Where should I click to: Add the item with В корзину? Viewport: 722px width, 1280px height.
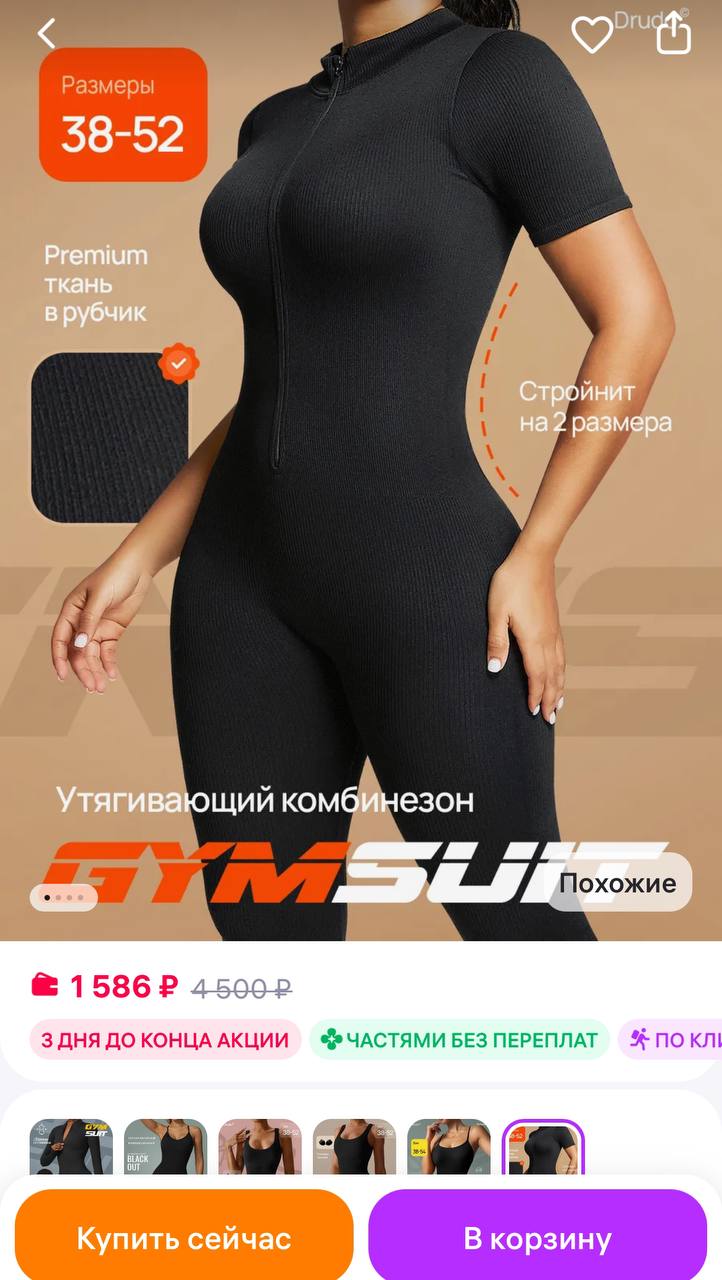coord(538,1239)
